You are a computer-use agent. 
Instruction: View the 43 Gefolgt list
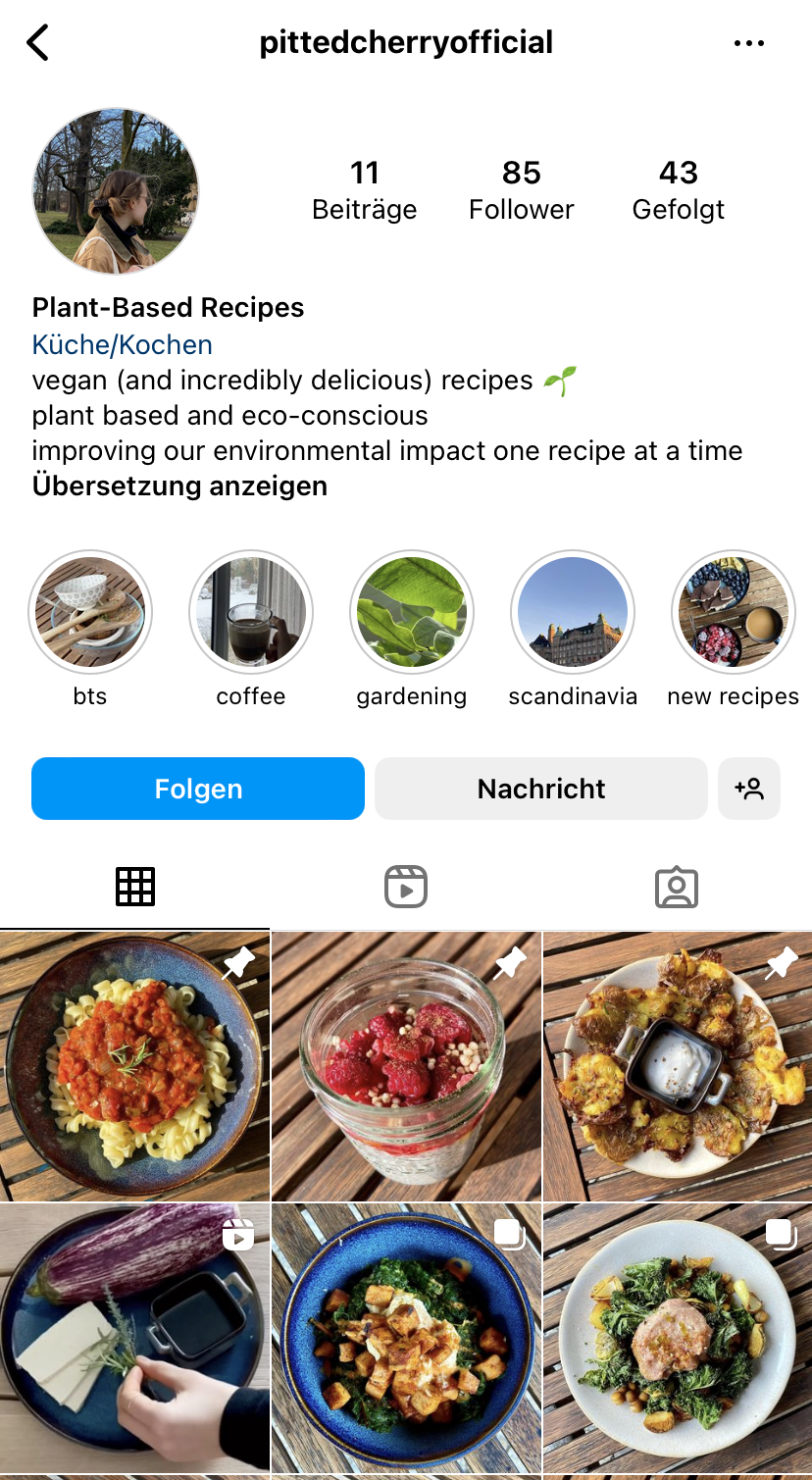click(x=678, y=190)
